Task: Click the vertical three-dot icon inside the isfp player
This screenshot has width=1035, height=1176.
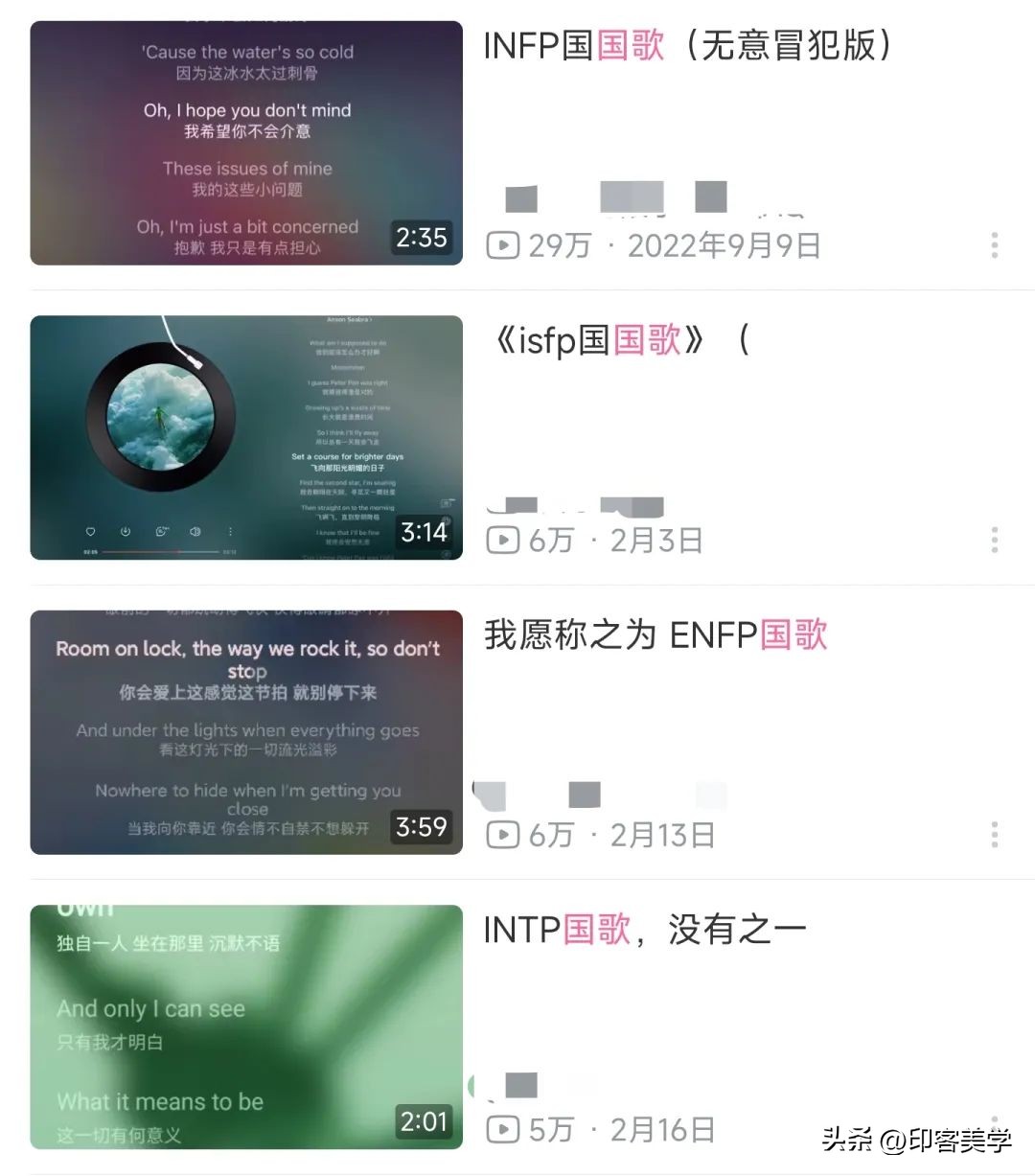Action: coord(229,531)
